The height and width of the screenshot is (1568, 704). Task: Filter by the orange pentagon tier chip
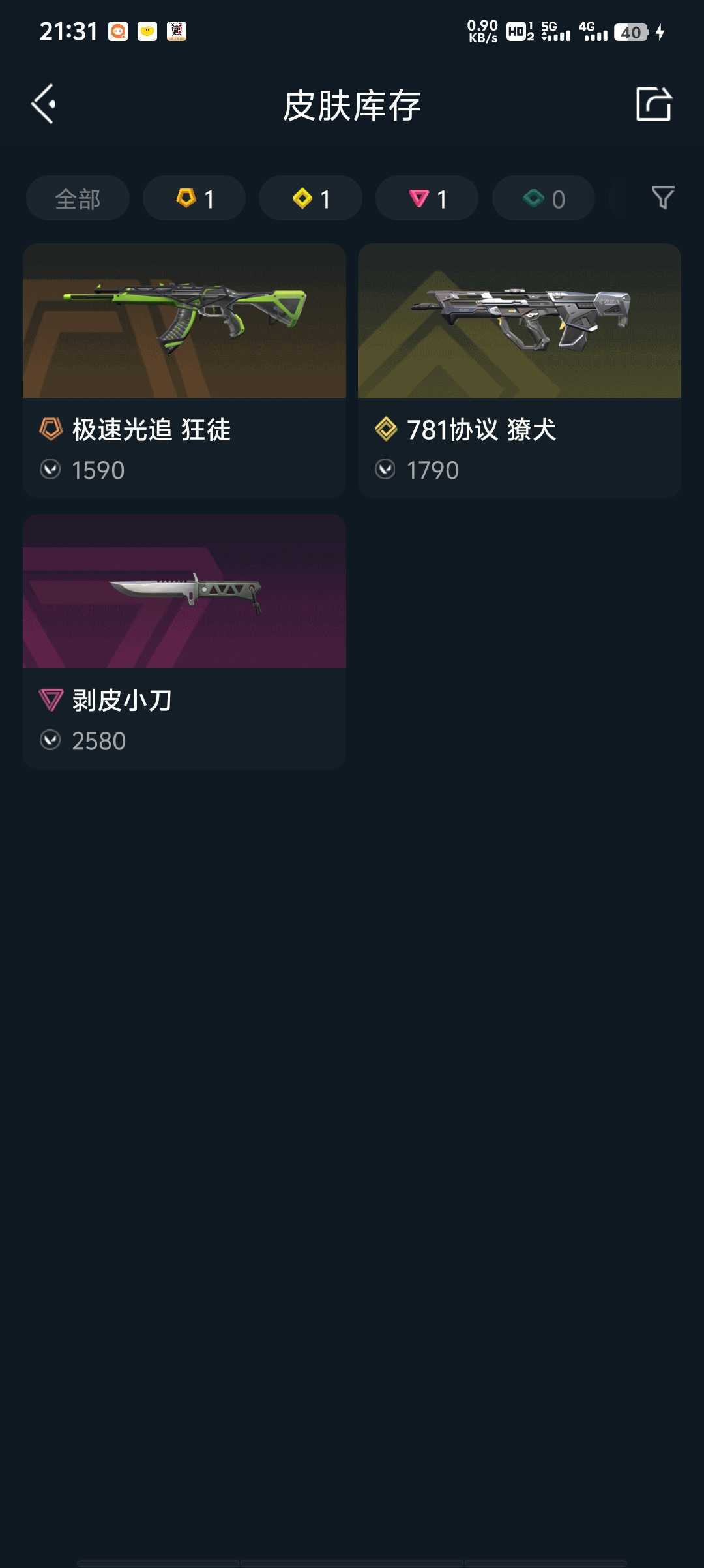(194, 198)
